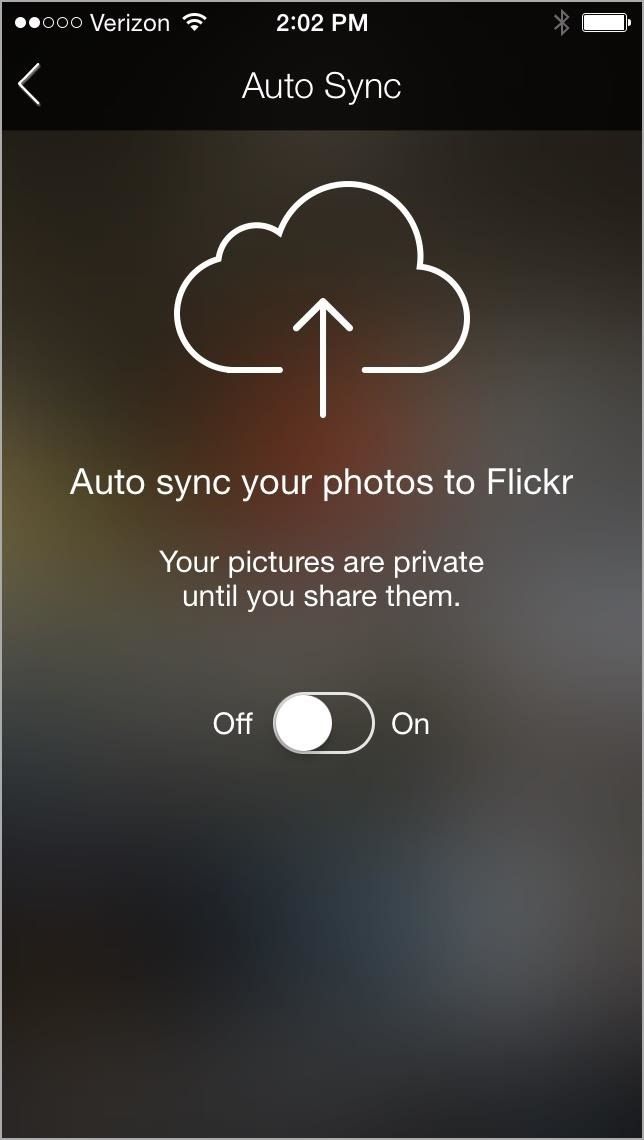Go back from Auto Sync screen
The width and height of the screenshot is (644, 1140).
[x=30, y=85]
